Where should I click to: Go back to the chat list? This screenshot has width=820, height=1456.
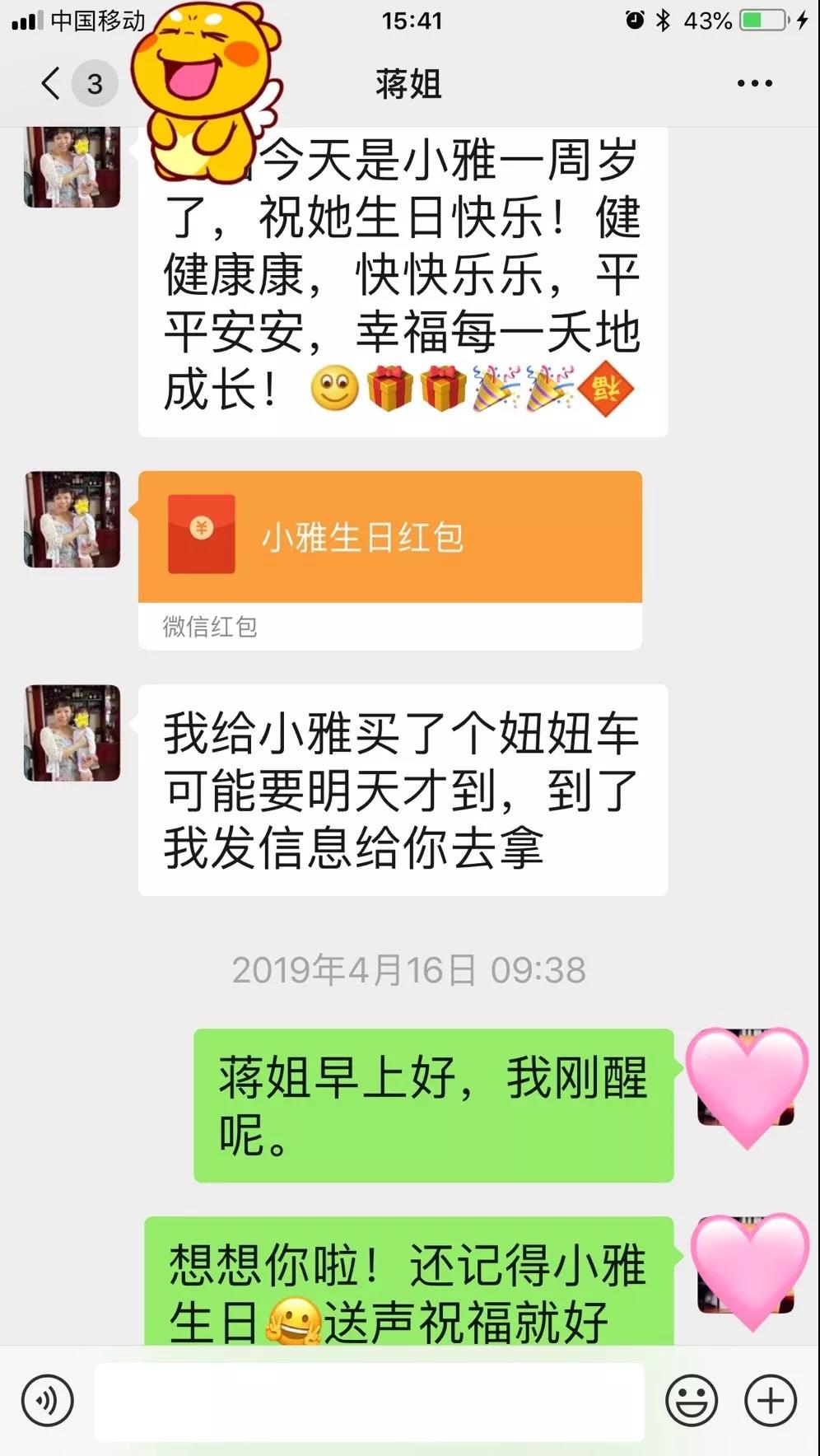(x=52, y=83)
